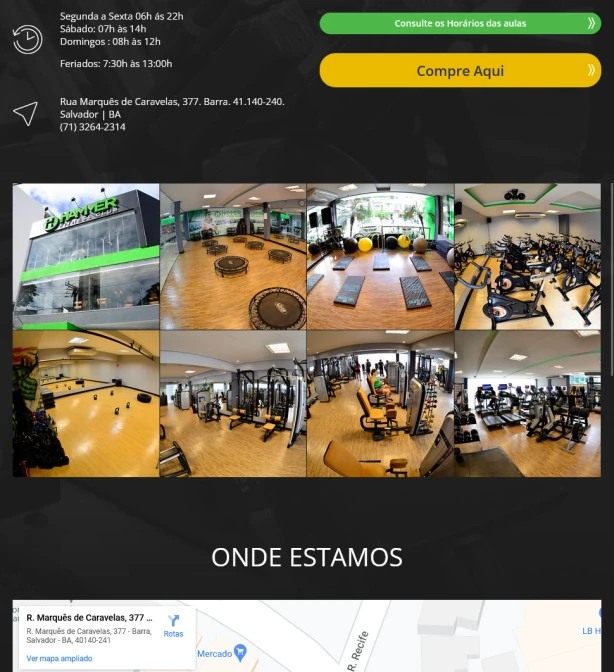Screen dimensions: 614x672
Task: Tap the Mercado pin on the map
Action: [239, 653]
